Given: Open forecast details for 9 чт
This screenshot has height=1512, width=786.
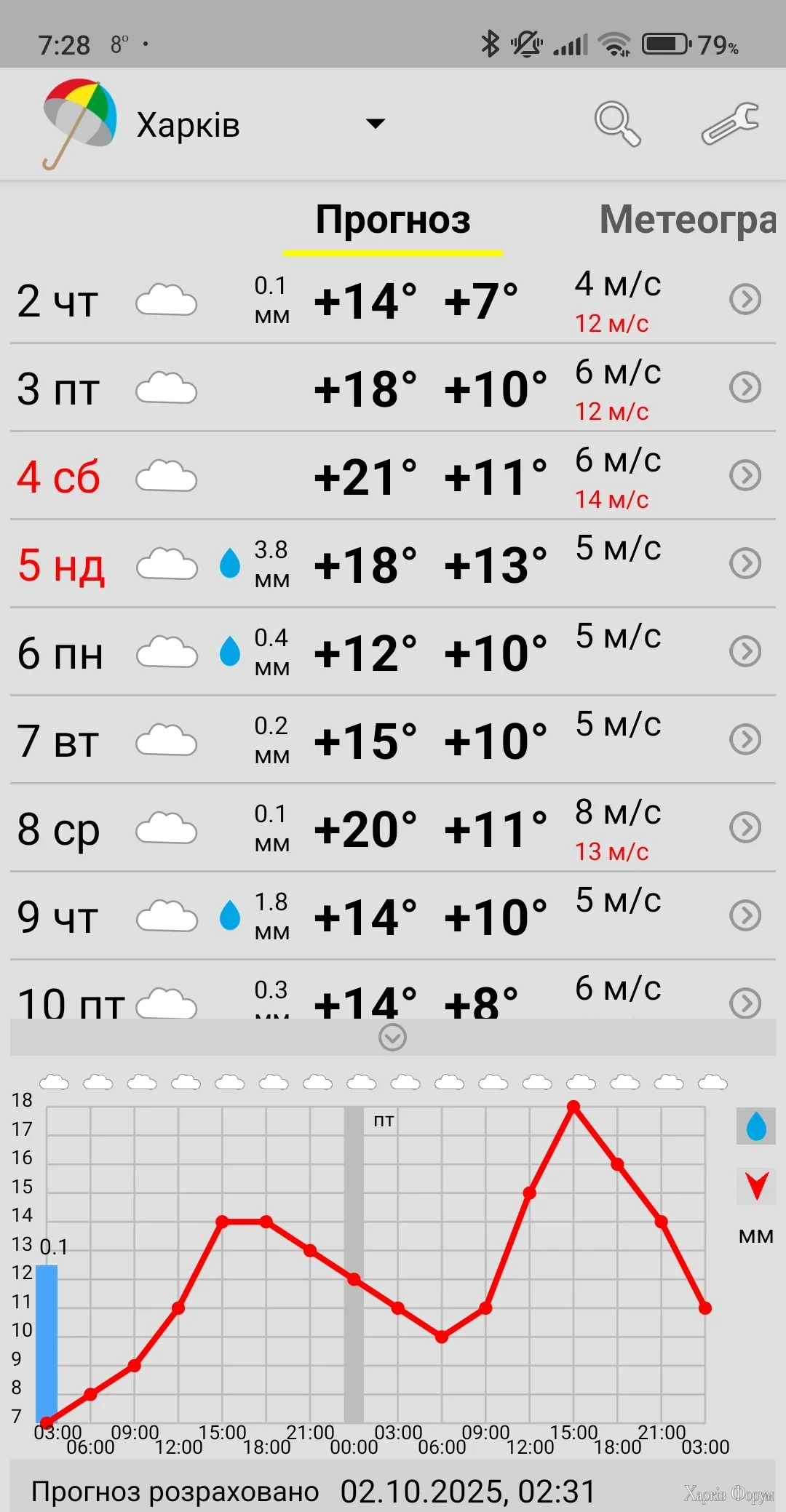Looking at the screenshot, I should [745, 915].
